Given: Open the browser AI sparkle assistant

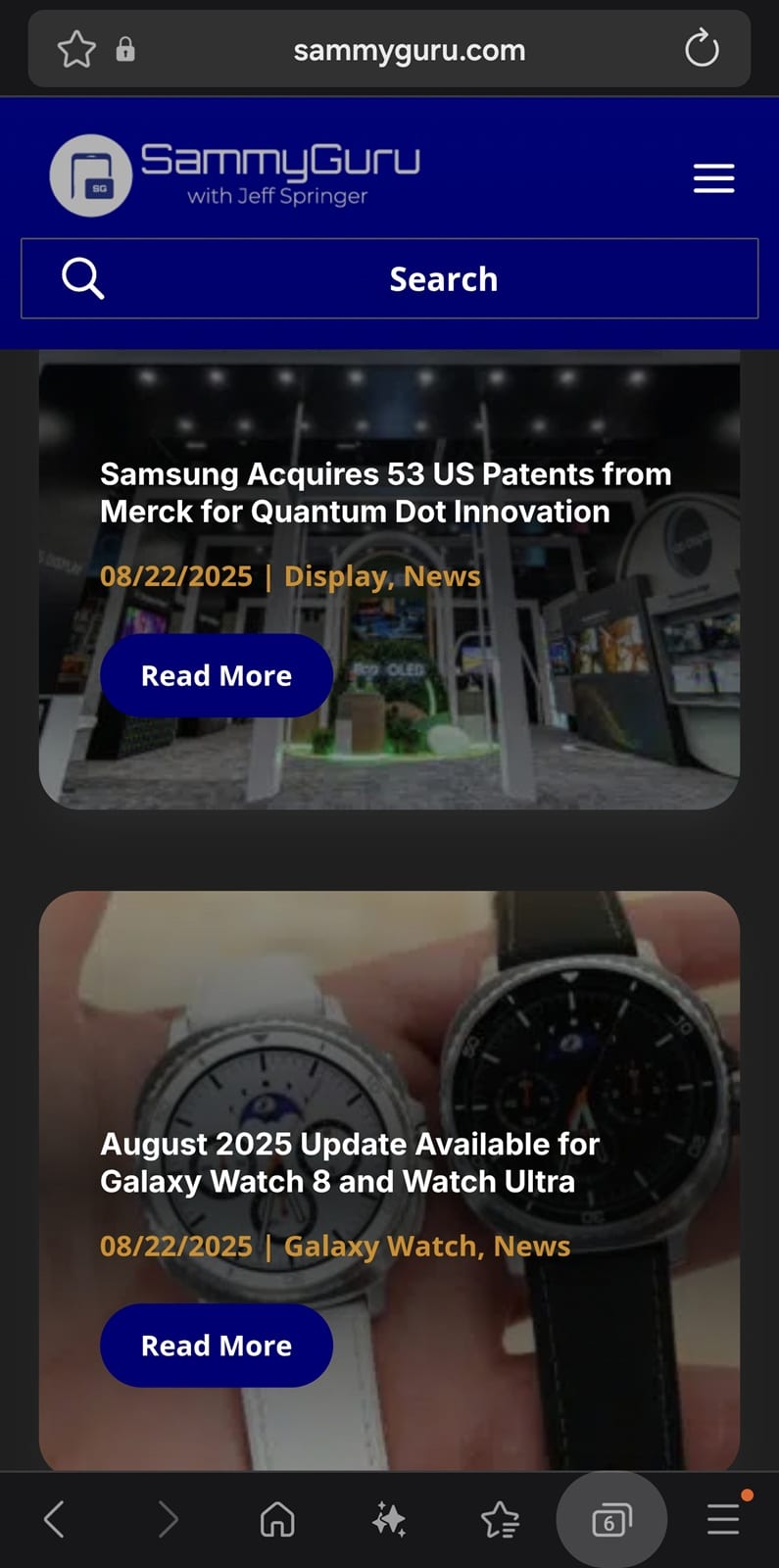Looking at the screenshot, I should click(x=389, y=1519).
